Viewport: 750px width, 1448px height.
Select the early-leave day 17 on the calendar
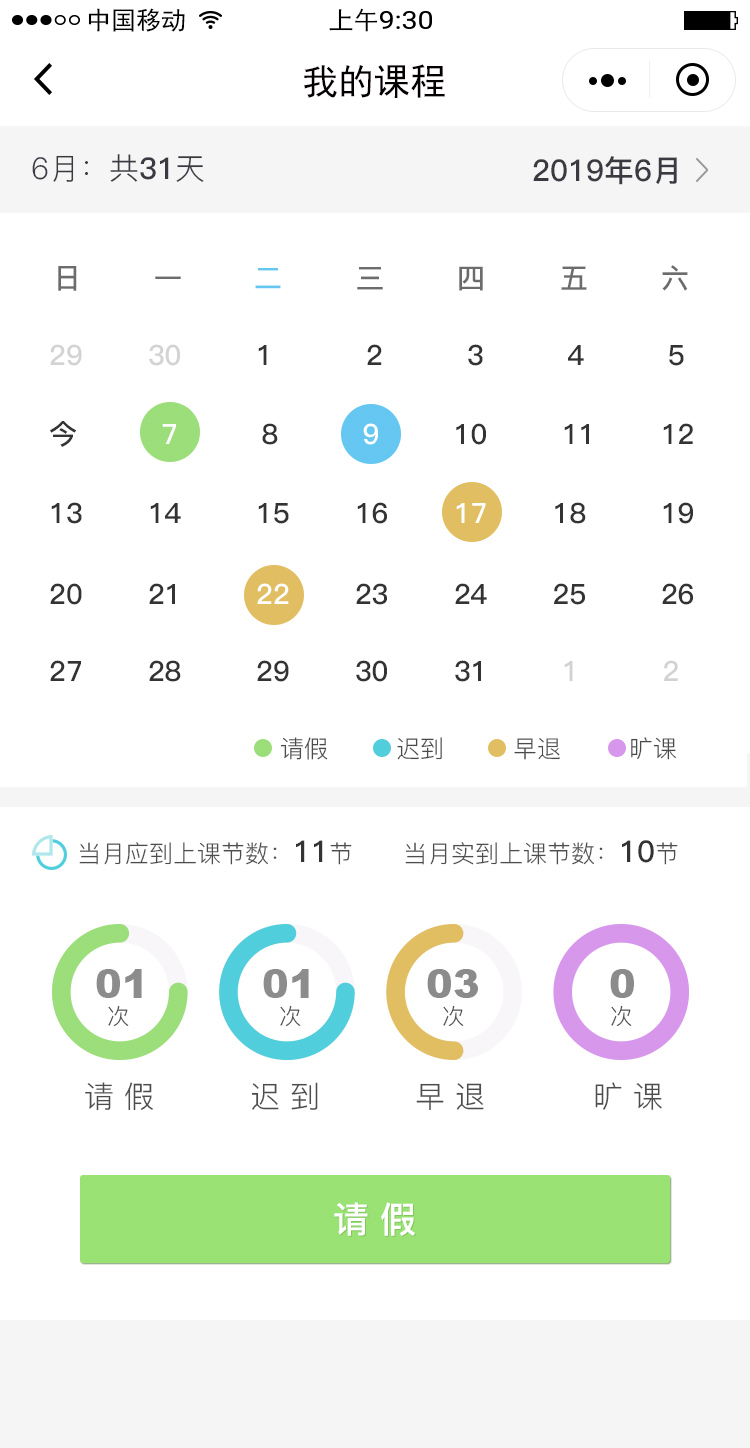(x=472, y=512)
